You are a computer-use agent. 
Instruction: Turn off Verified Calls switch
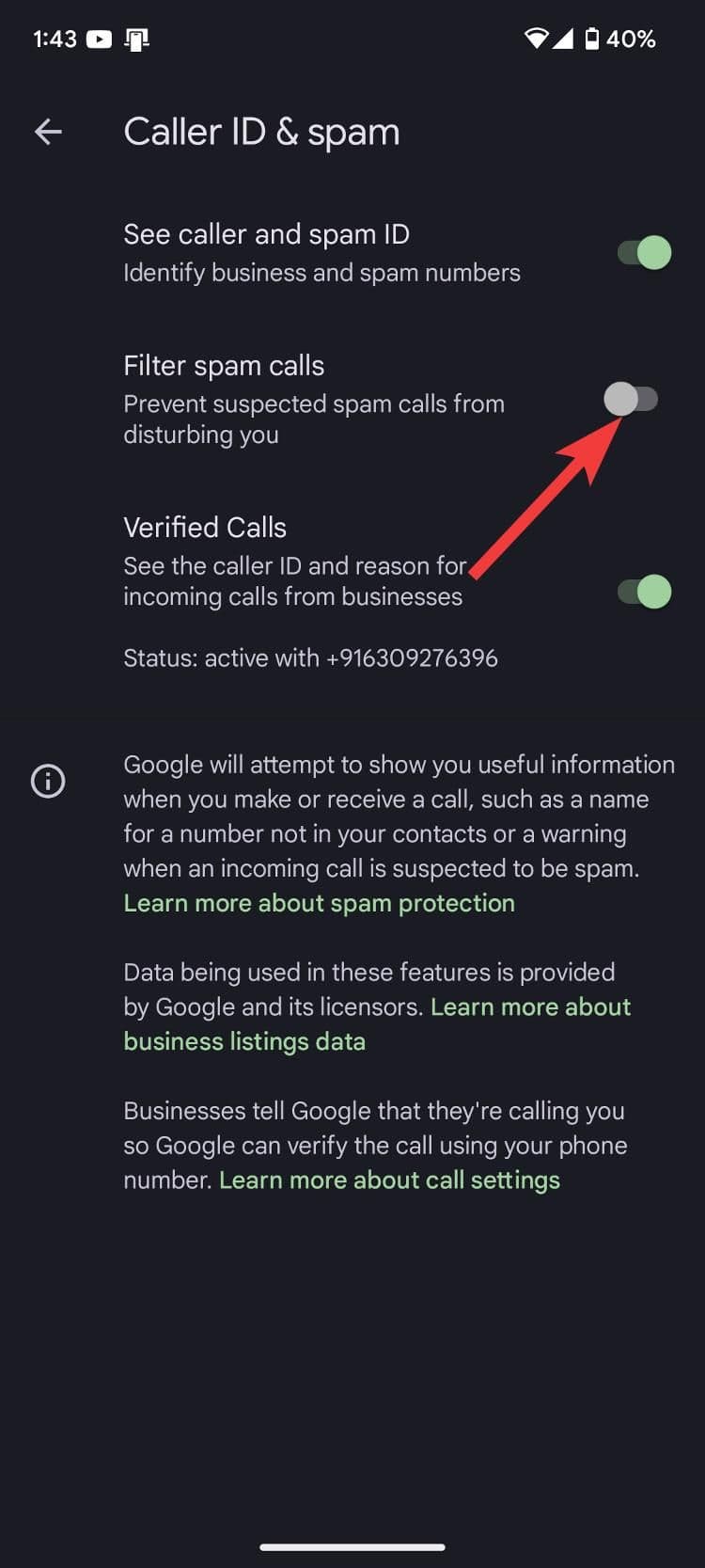(644, 592)
